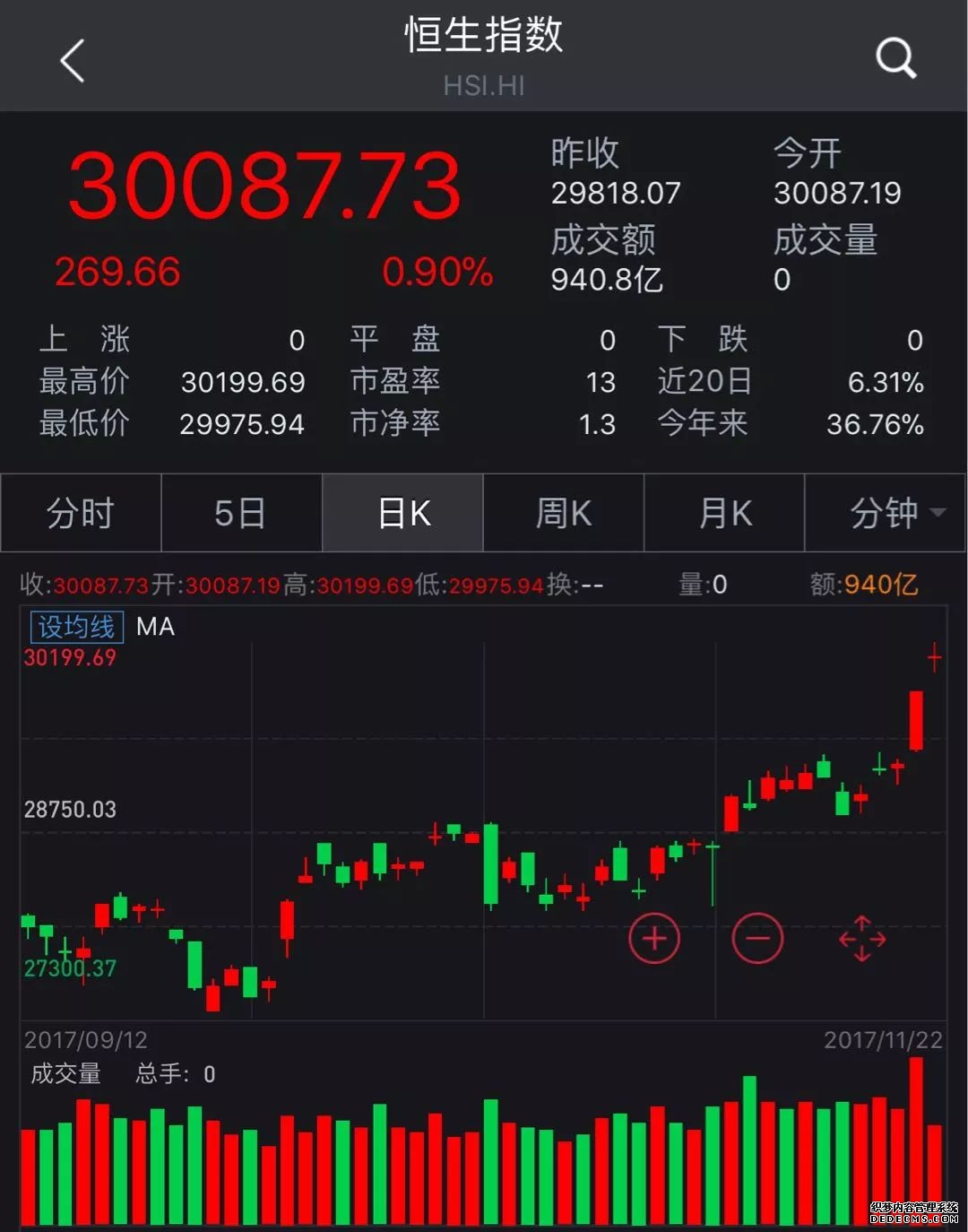Select the four-direction pan icon
Screen dimensions: 968x1232
pyautogui.click(x=860, y=938)
